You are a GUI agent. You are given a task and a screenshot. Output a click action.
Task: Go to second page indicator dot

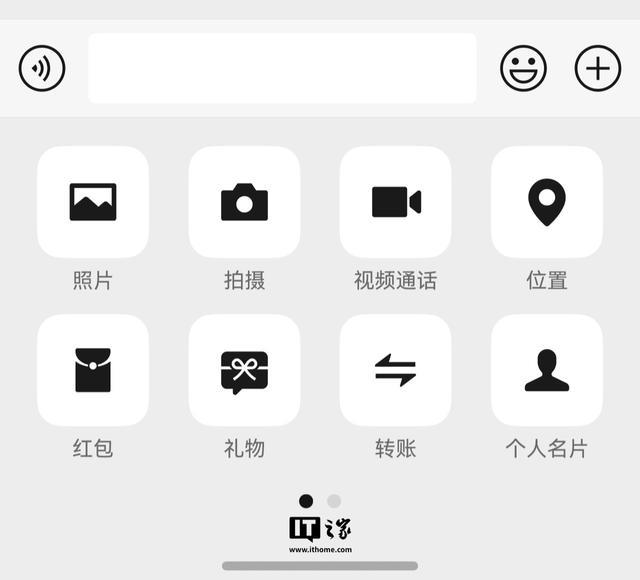pos(334,501)
